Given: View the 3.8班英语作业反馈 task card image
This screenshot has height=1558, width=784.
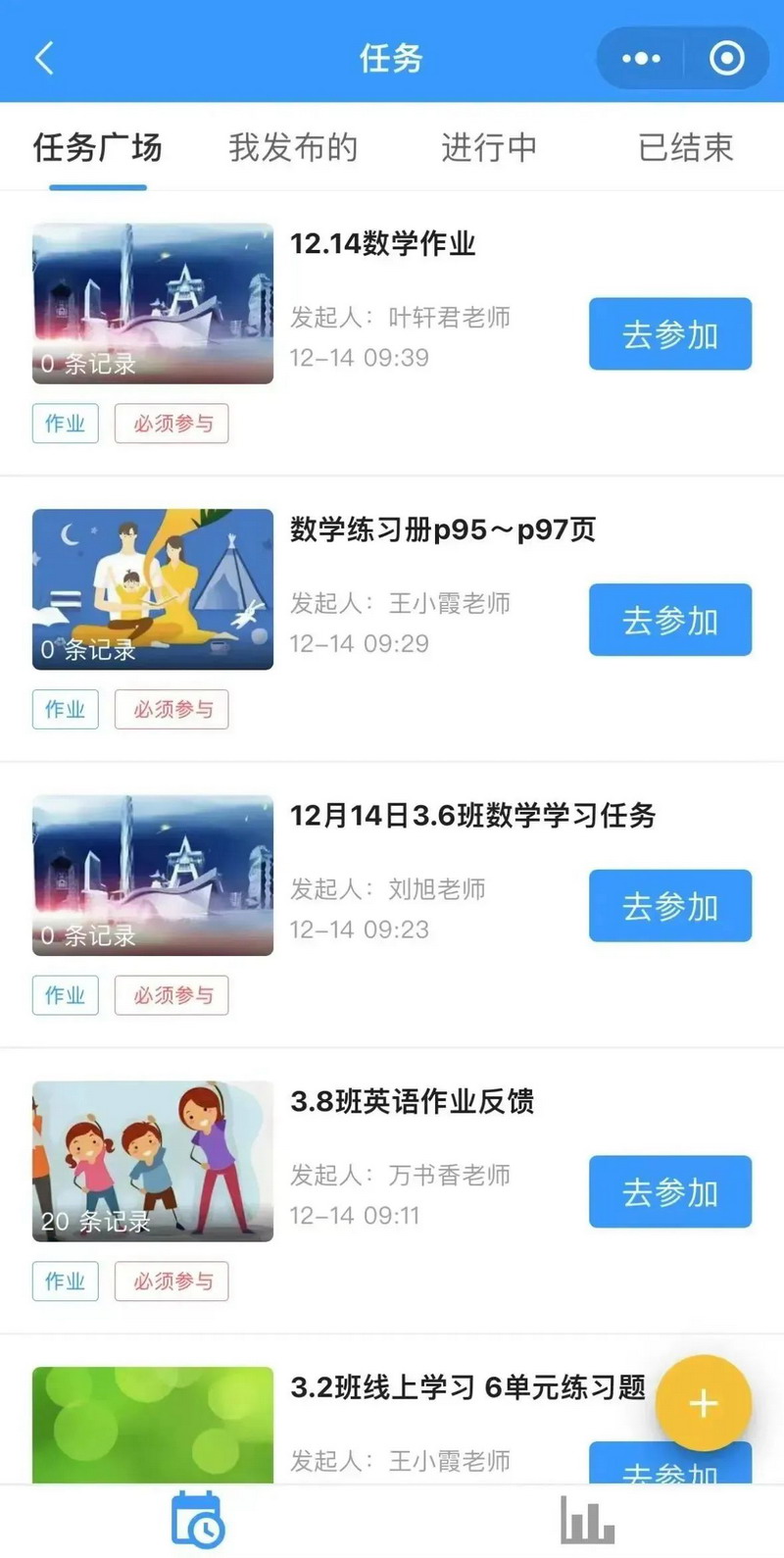Looking at the screenshot, I should tap(153, 1161).
